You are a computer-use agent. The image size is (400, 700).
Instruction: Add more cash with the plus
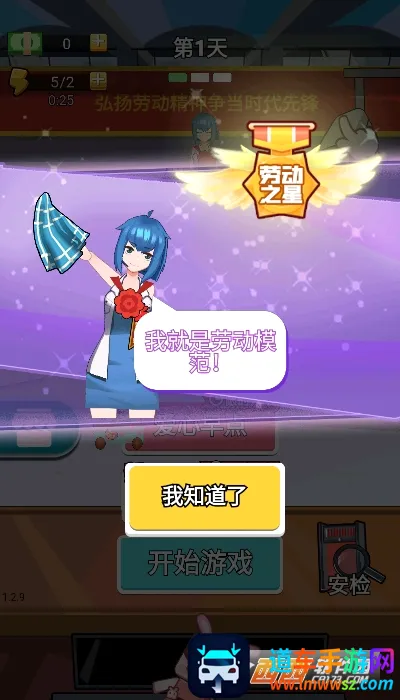[x=98, y=43]
